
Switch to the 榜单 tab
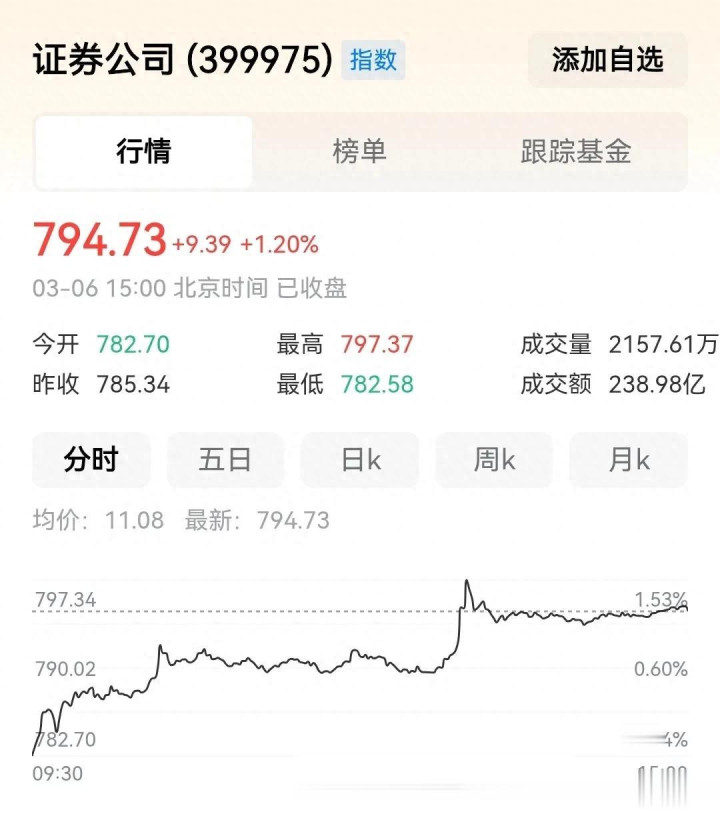click(360, 152)
